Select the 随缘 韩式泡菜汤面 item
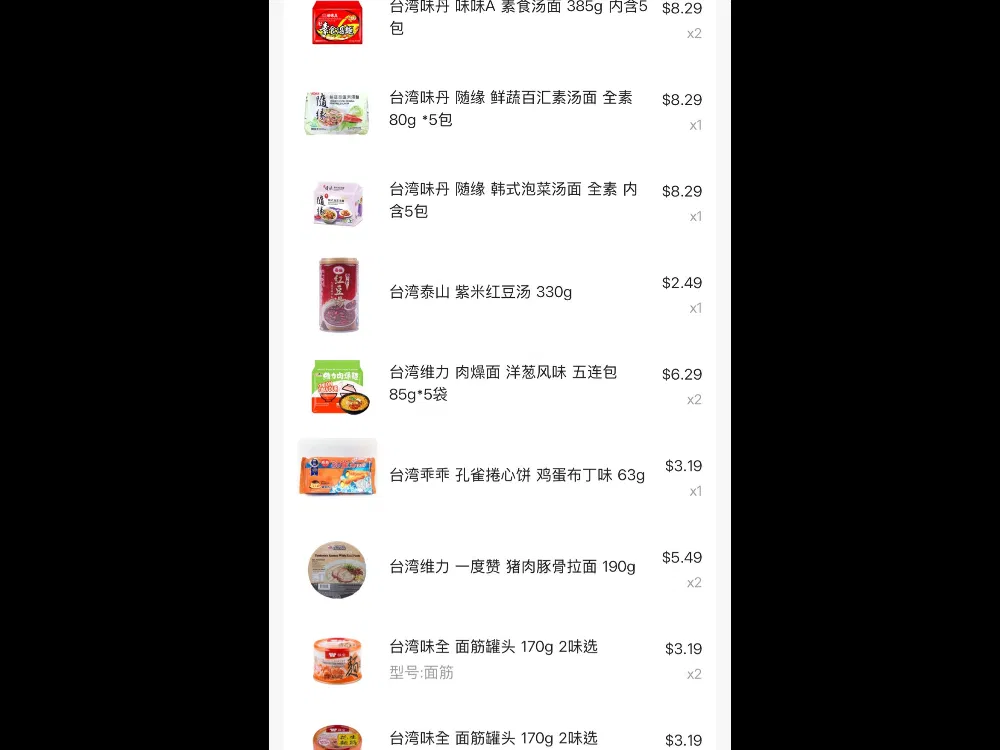This screenshot has height=750, width=1000. pos(513,200)
